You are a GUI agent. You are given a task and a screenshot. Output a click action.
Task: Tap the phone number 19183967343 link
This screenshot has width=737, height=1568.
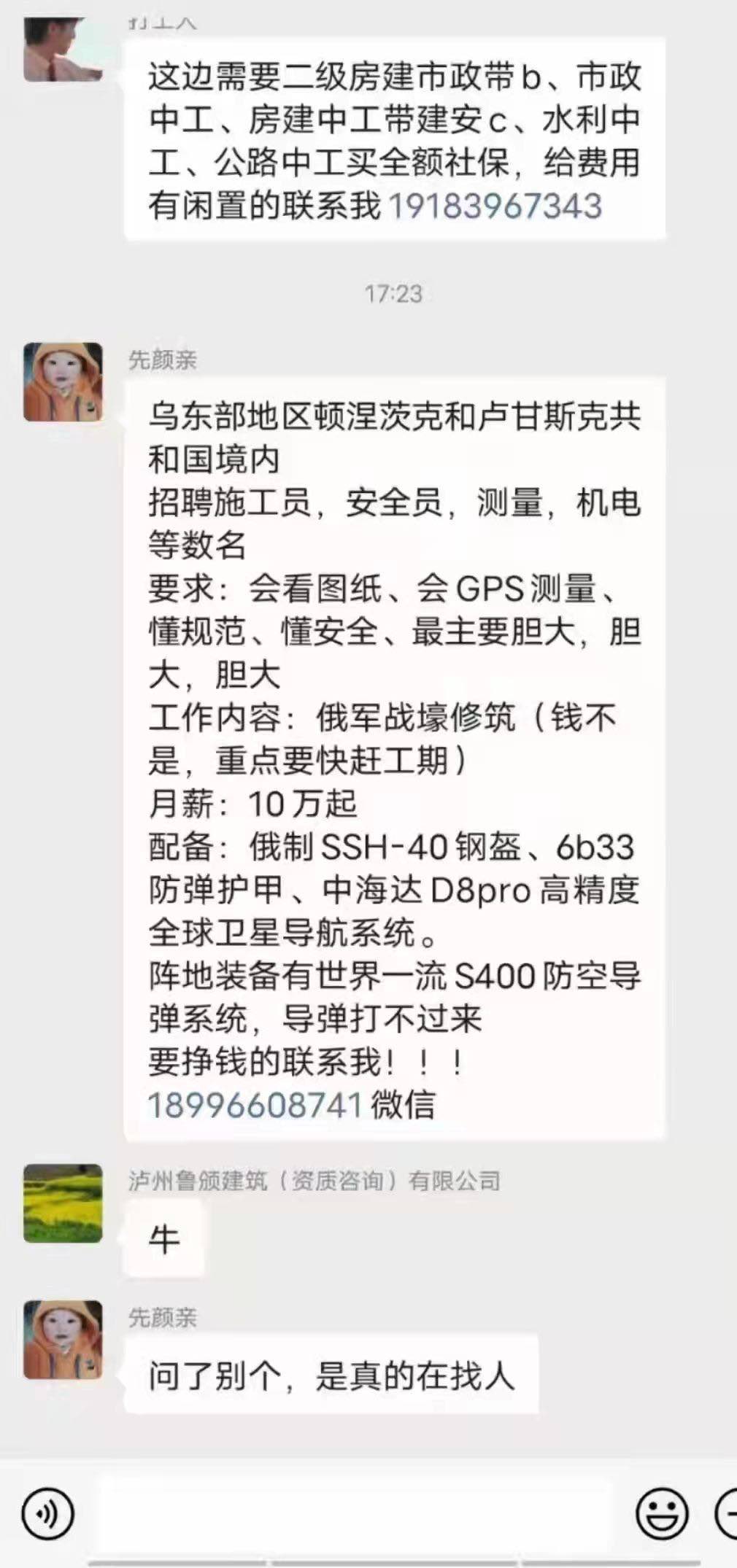495,206
